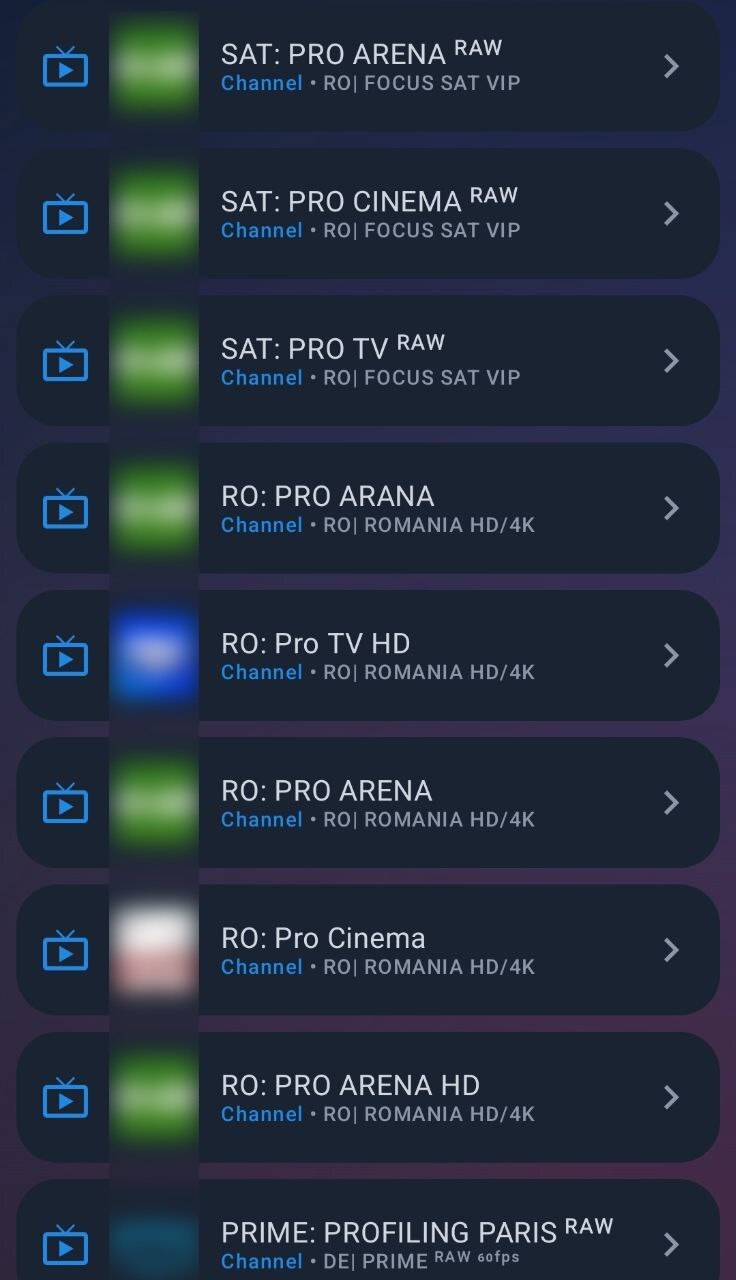Select the TV play icon beside RO: PRO ARENA

[64, 802]
